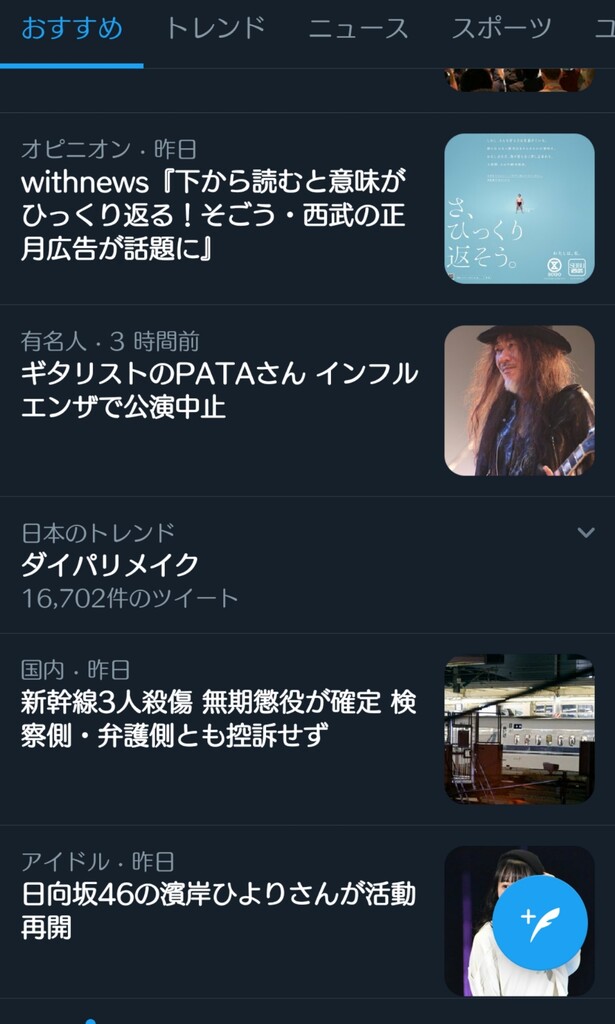The width and height of the screenshot is (615, 1024).
Task: Open the ギタリストのPATAさん news story
Action: point(219,390)
